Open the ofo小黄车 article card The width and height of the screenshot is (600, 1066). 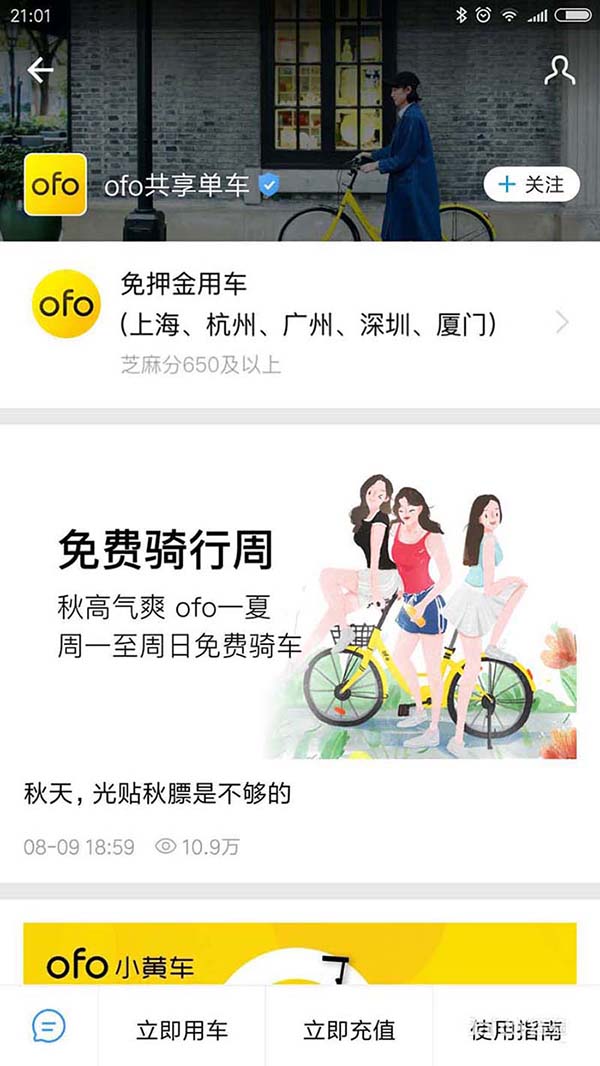[x=300, y=953]
